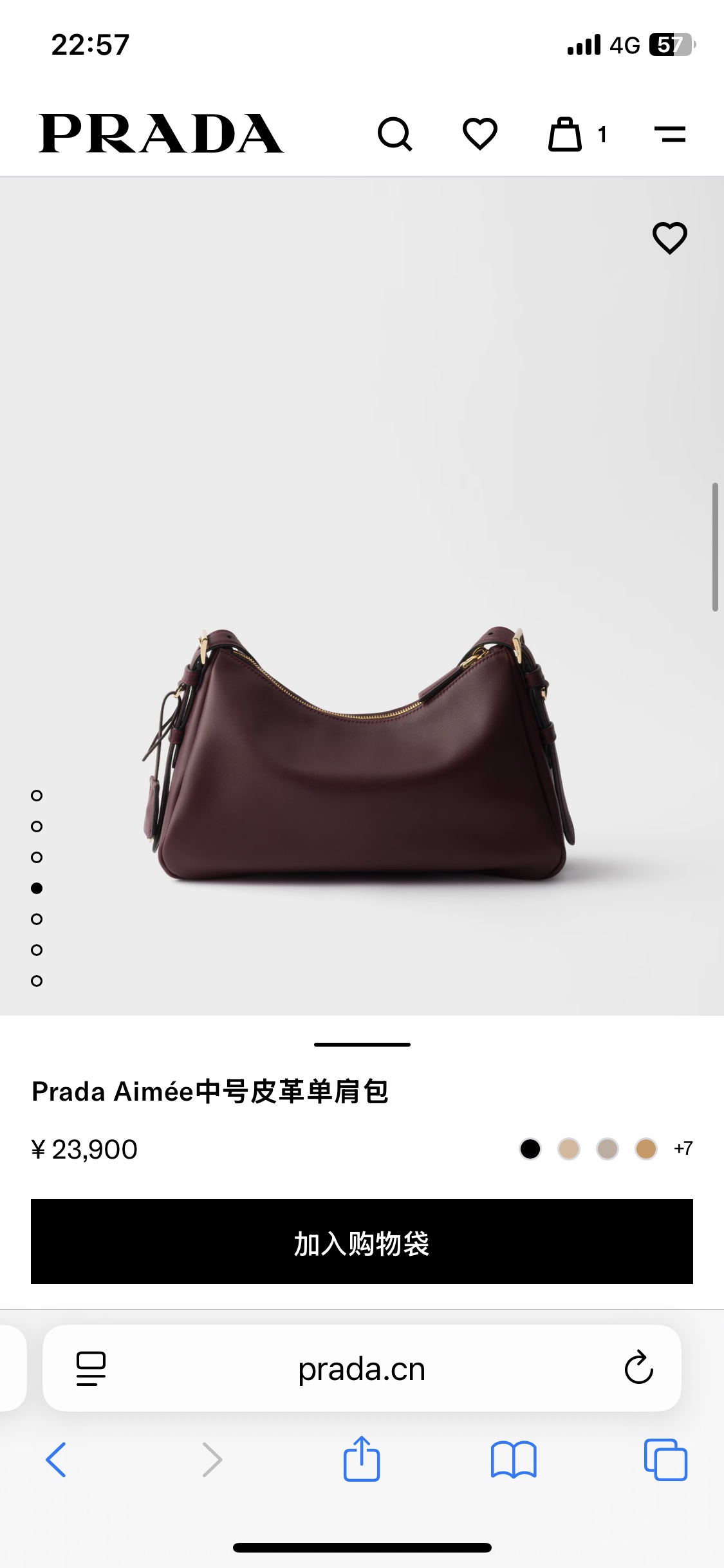Viewport: 724px width, 1568px height.
Task: Open Safari page settings menu icon
Action: [x=91, y=1368]
